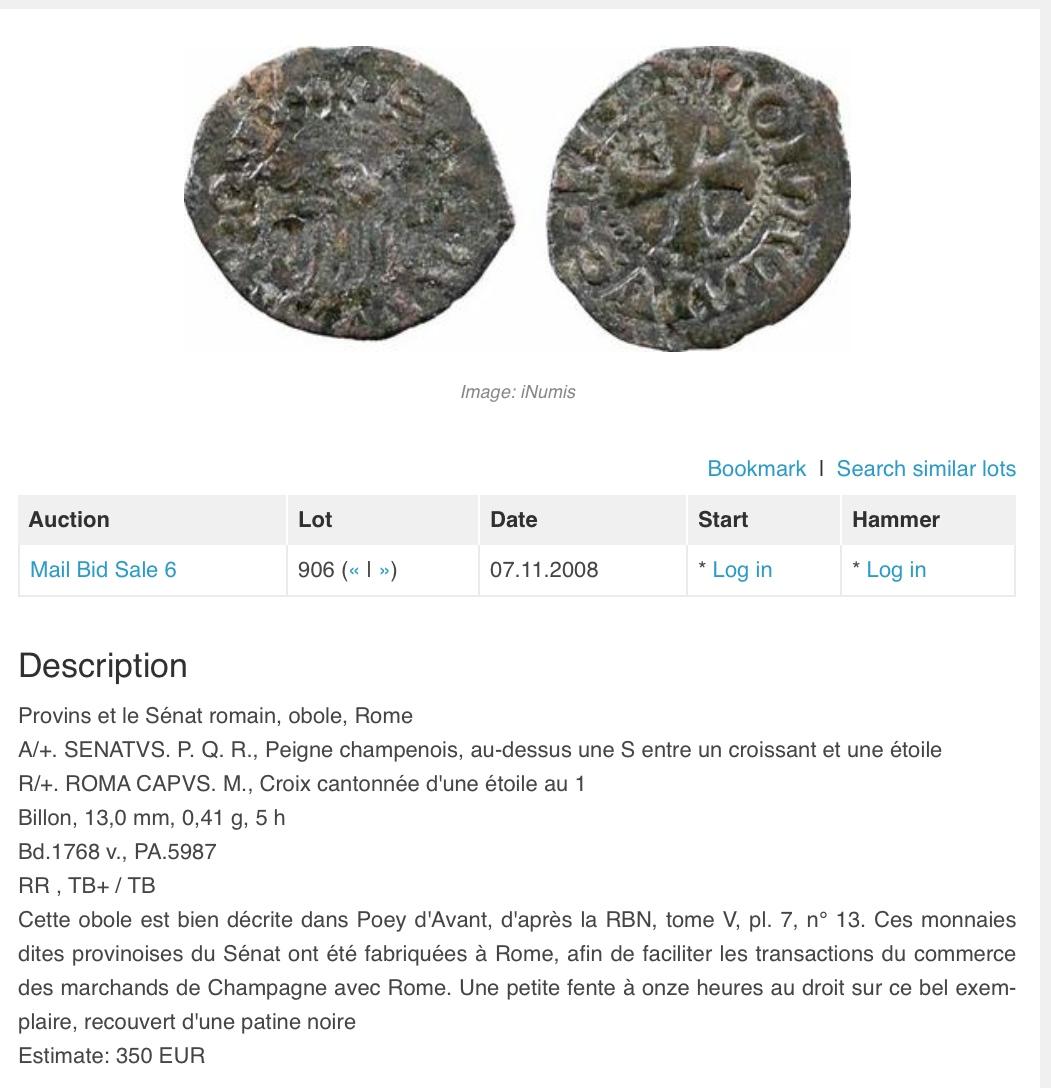
Task: Log in to see the start price
Action: [x=741, y=570]
